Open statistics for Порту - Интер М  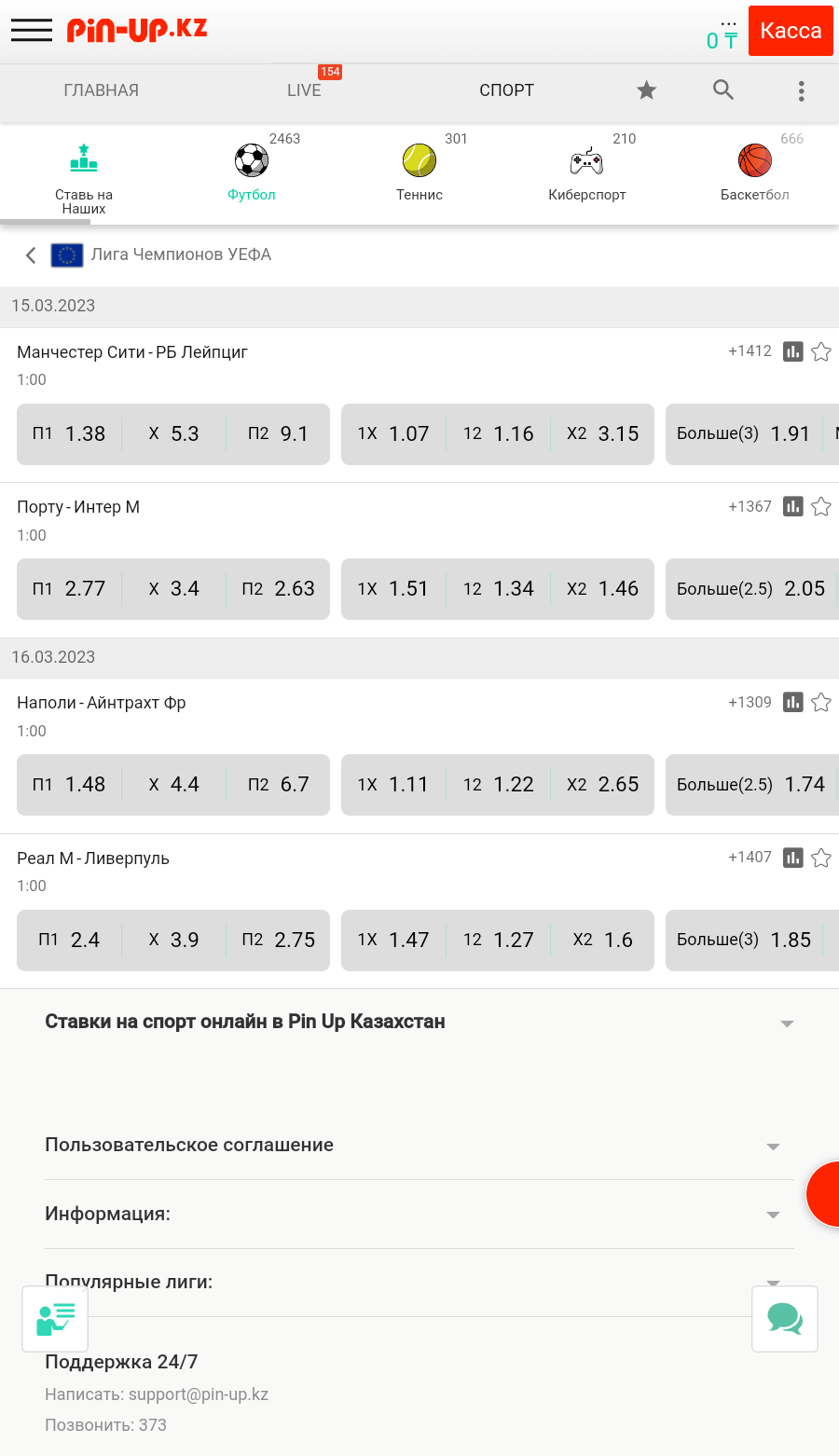[793, 507]
